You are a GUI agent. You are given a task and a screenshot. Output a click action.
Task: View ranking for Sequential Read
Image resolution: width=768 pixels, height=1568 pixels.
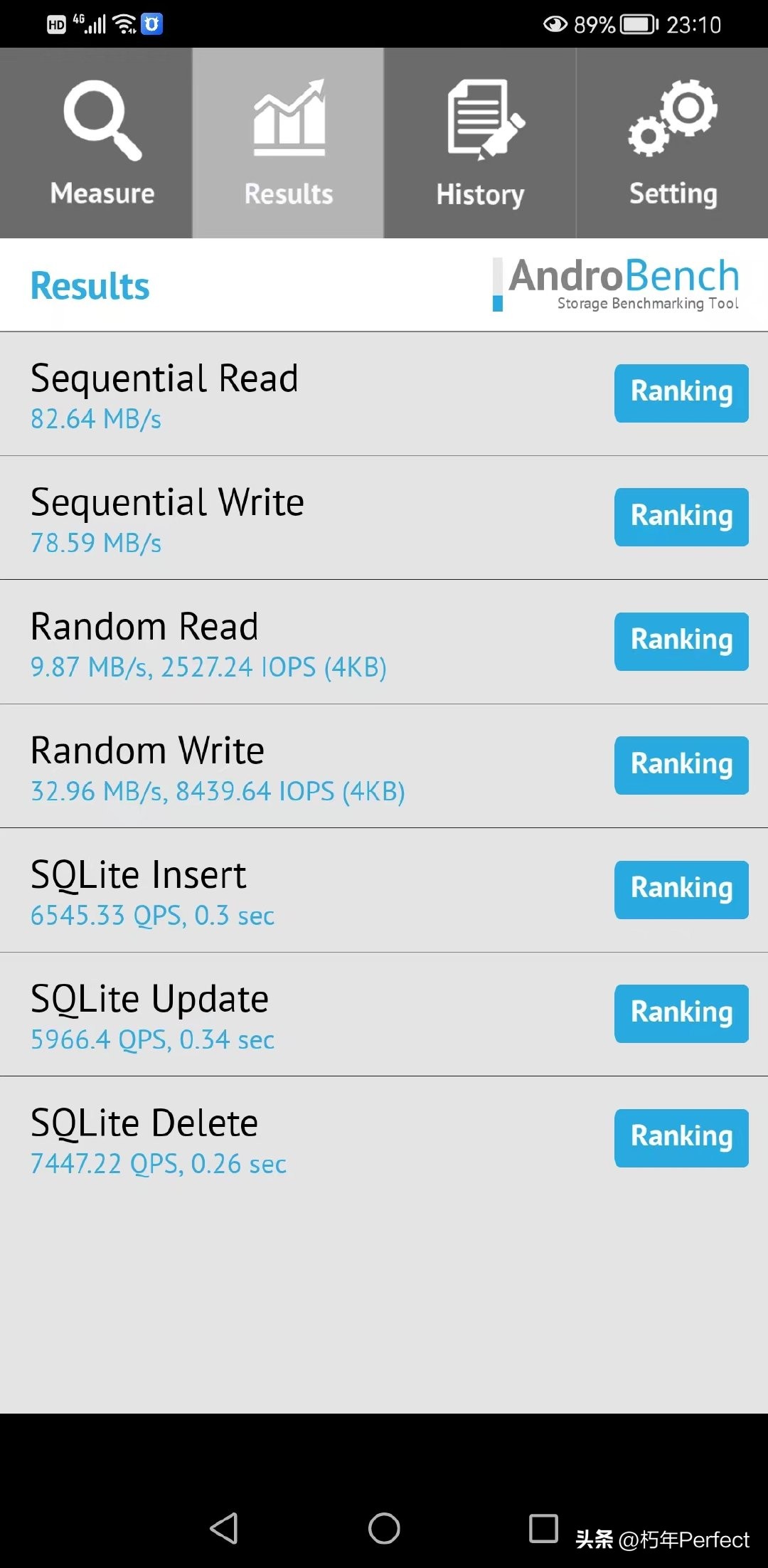(681, 393)
